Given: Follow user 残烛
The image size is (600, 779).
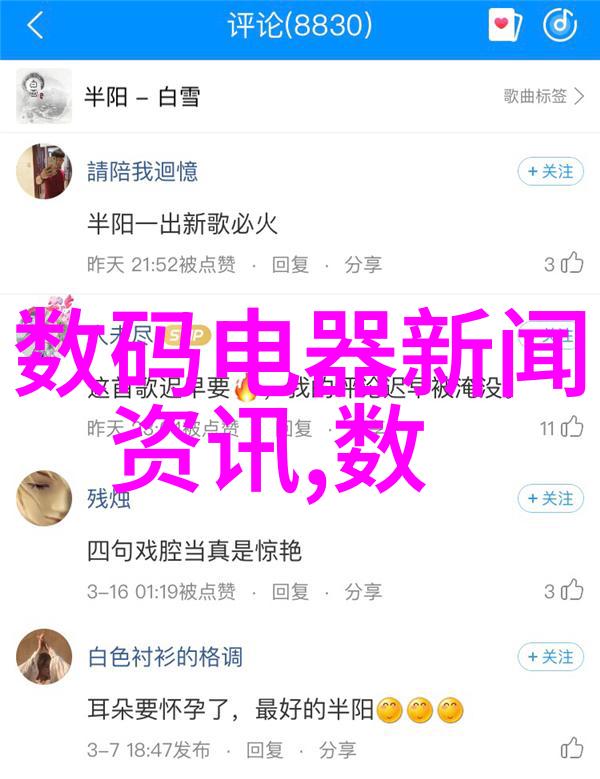Looking at the screenshot, I should coord(550,498).
